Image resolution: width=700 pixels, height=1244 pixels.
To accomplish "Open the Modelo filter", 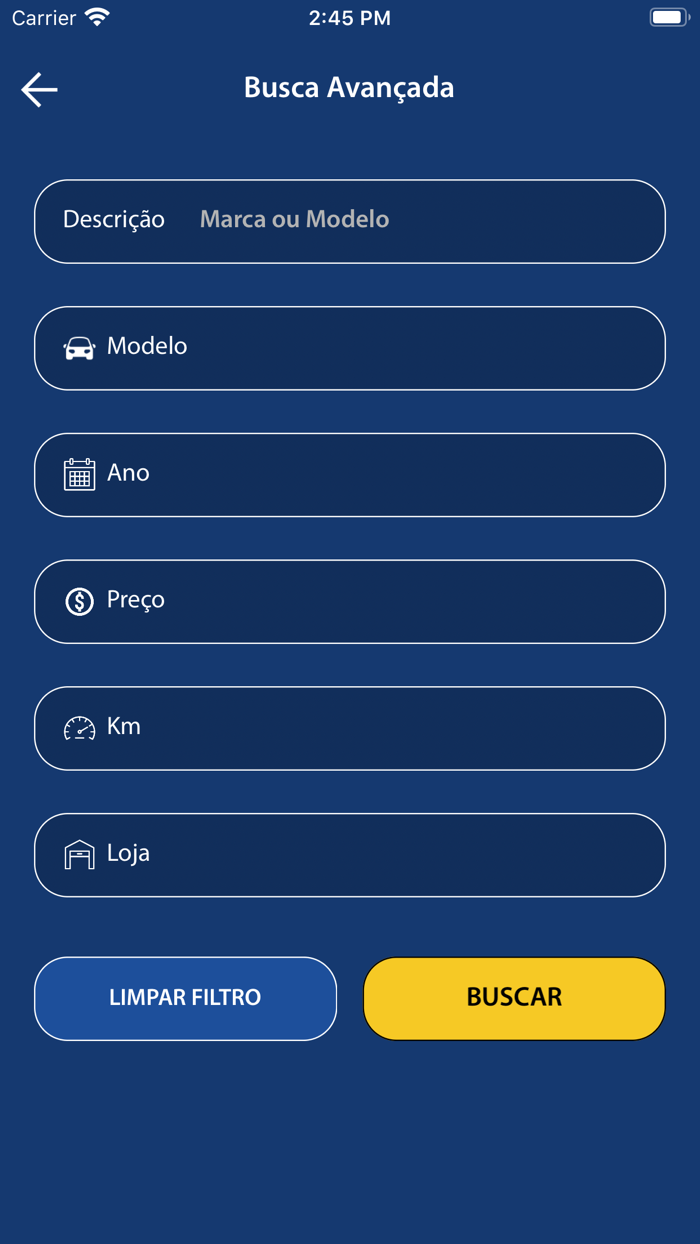I will pos(350,348).
